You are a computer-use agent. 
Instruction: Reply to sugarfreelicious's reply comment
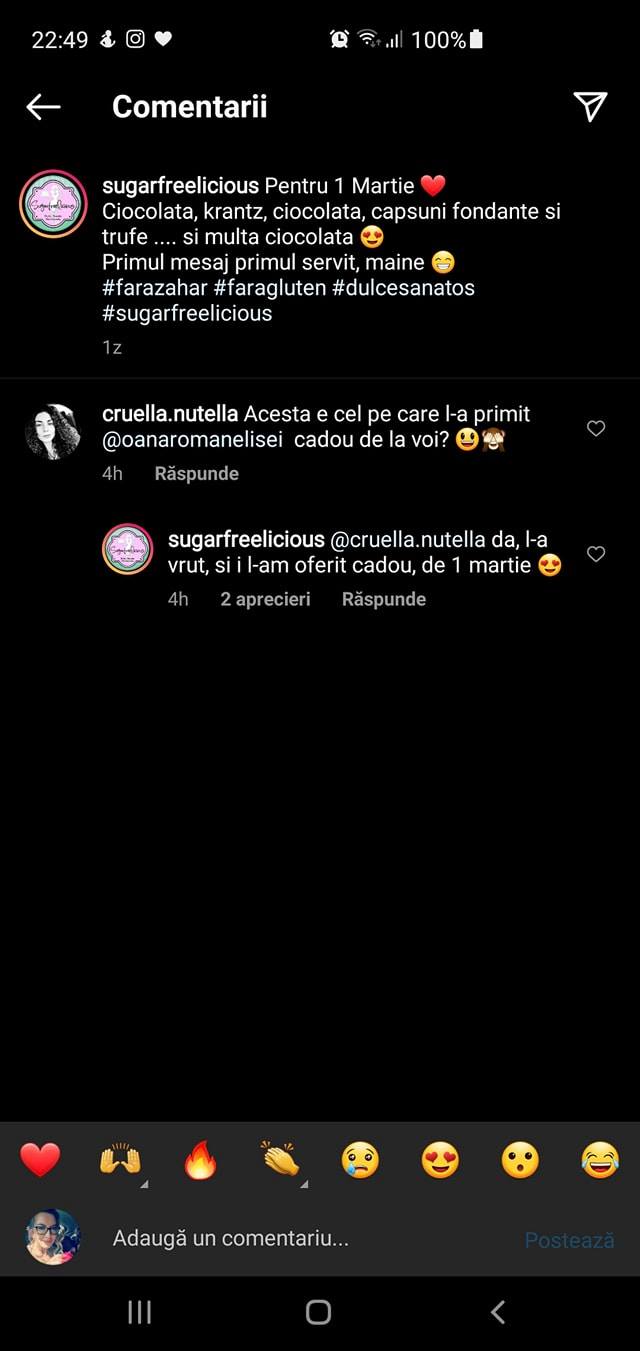point(383,600)
